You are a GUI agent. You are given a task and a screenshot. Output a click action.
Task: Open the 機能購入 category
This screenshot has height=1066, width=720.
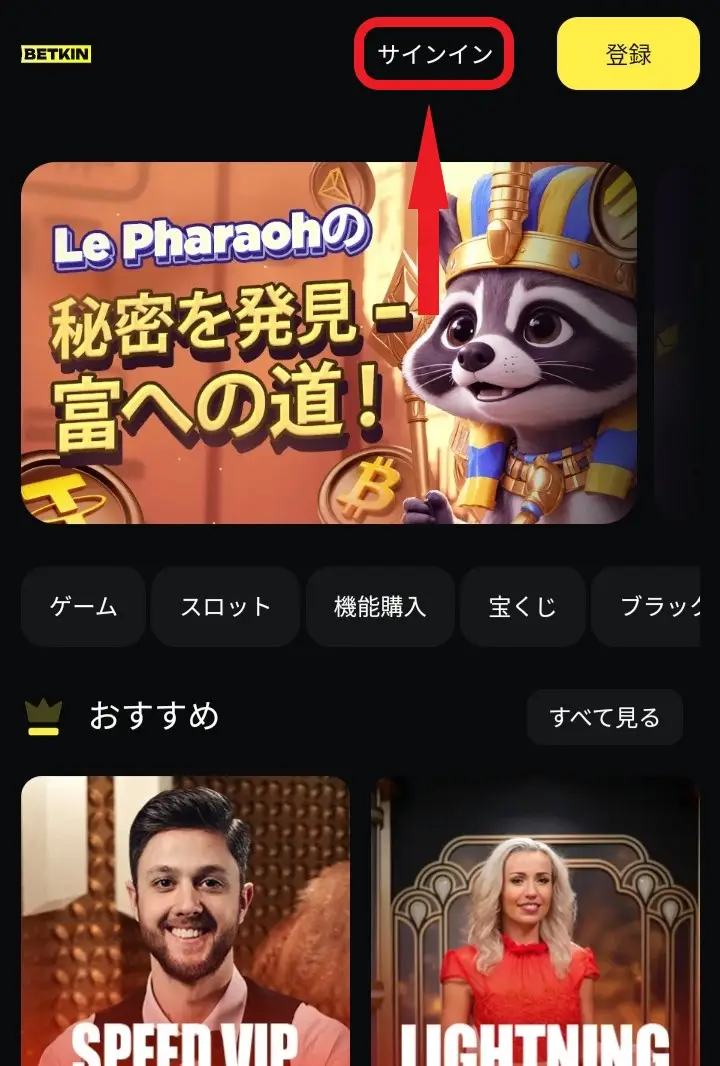380,606
